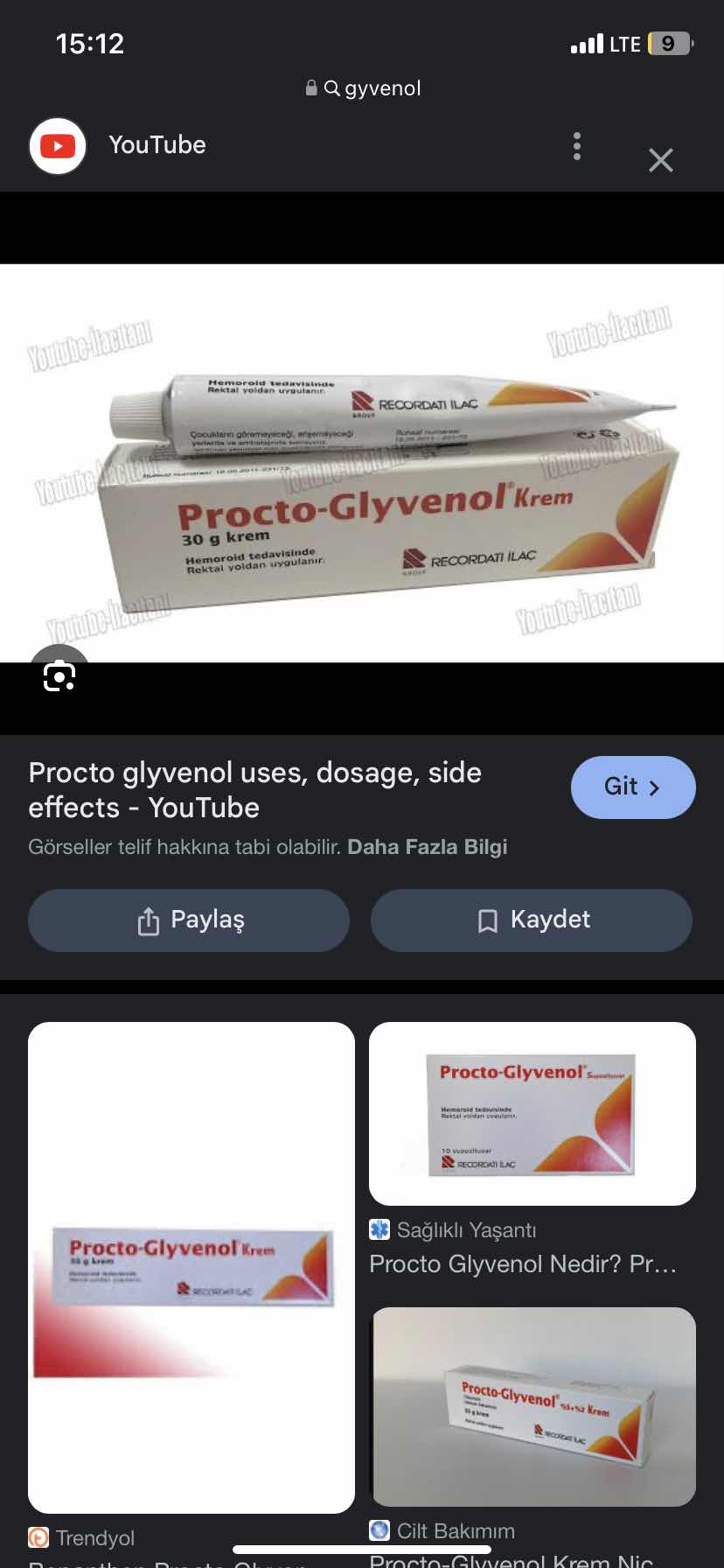Image resolution: width=724 pixels, height=1568 pixels.
Task: Open the main Procto-Glyvenol Krem image
Action: (362, 464)
